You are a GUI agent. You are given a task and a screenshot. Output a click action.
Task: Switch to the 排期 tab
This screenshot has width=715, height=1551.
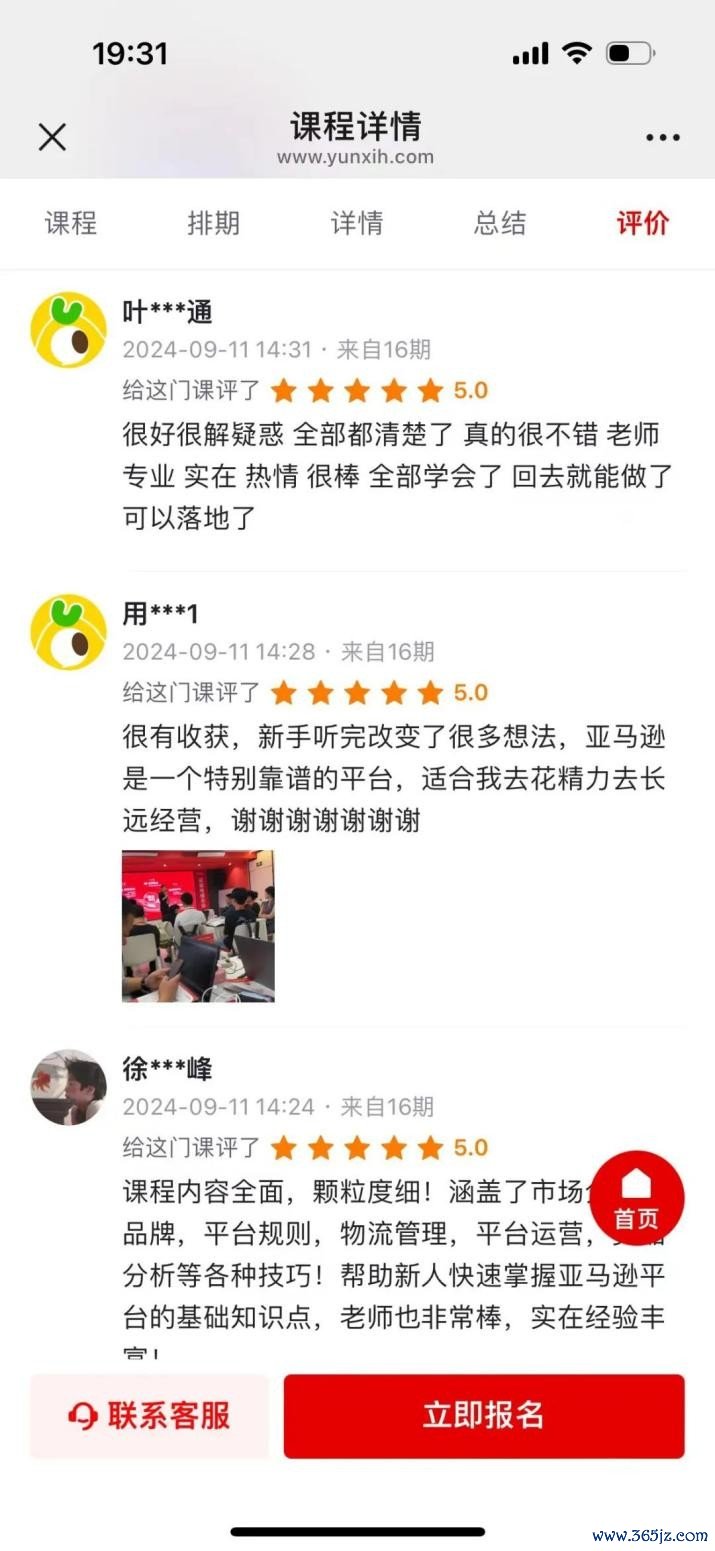[x=214, y=223]
